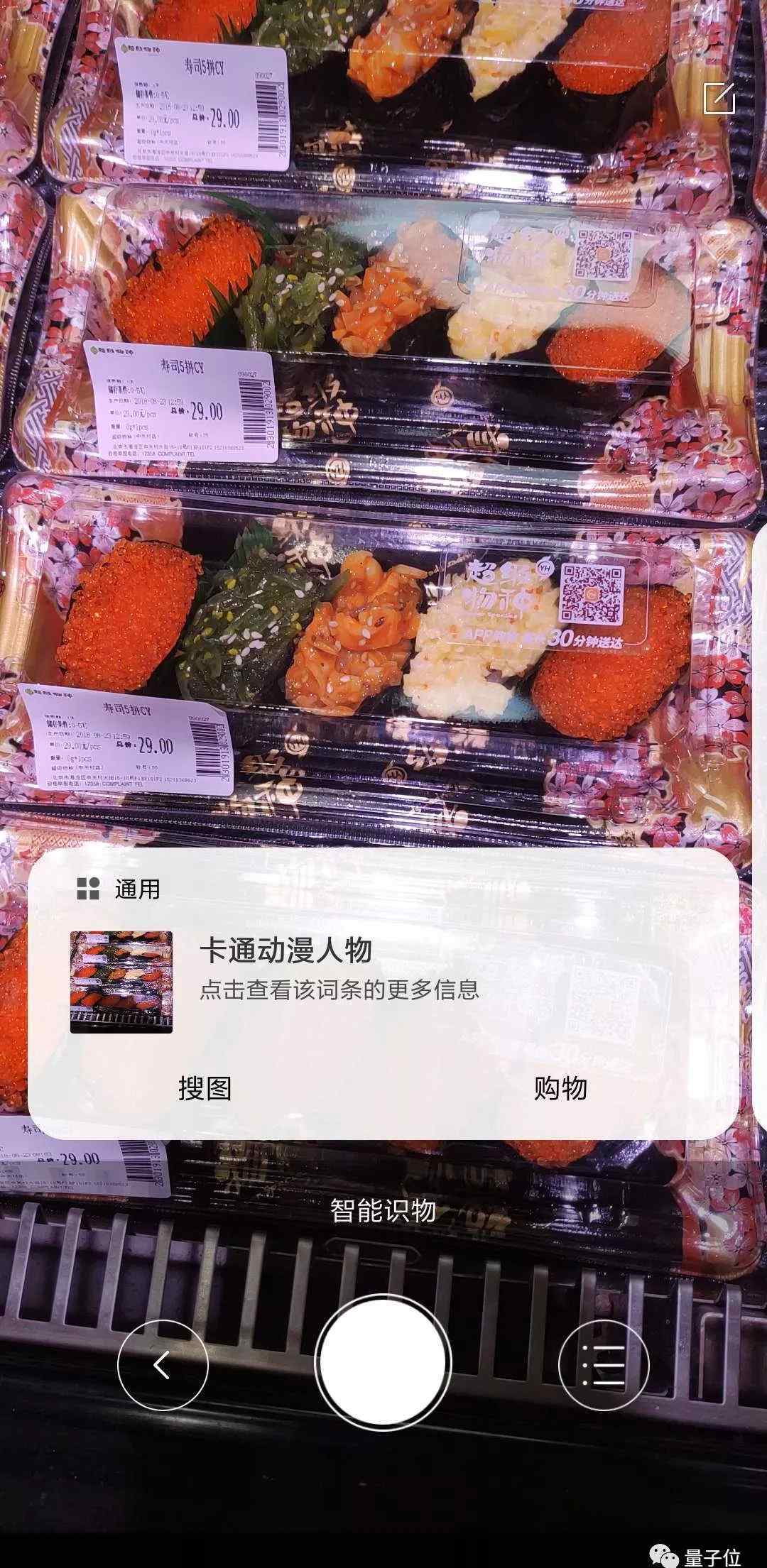Open the mode list menu icon
Screen dimensions: 767x1568
604,1364
